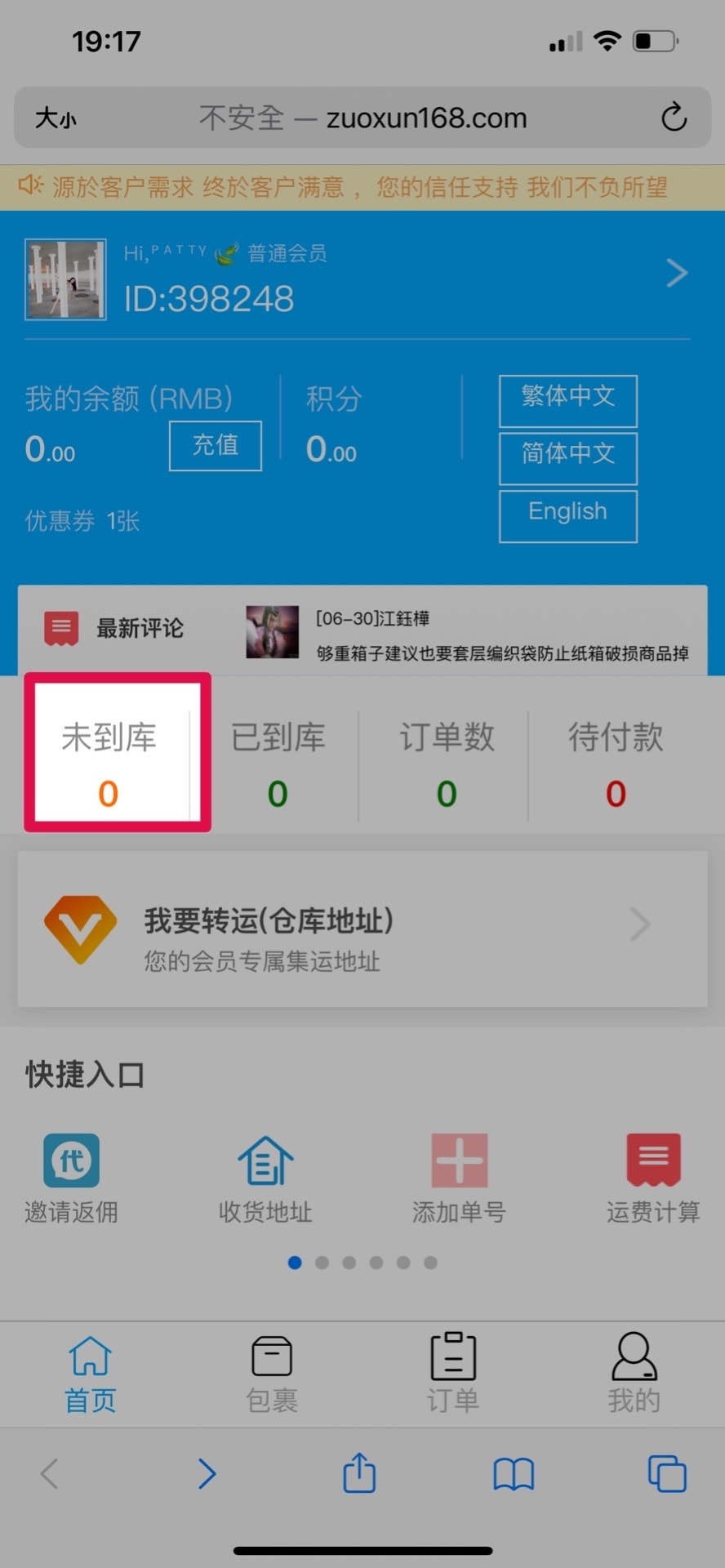This screenshot has height=1568, width=725.
Task: Reload the page in Safari
Action: (674, 118)
